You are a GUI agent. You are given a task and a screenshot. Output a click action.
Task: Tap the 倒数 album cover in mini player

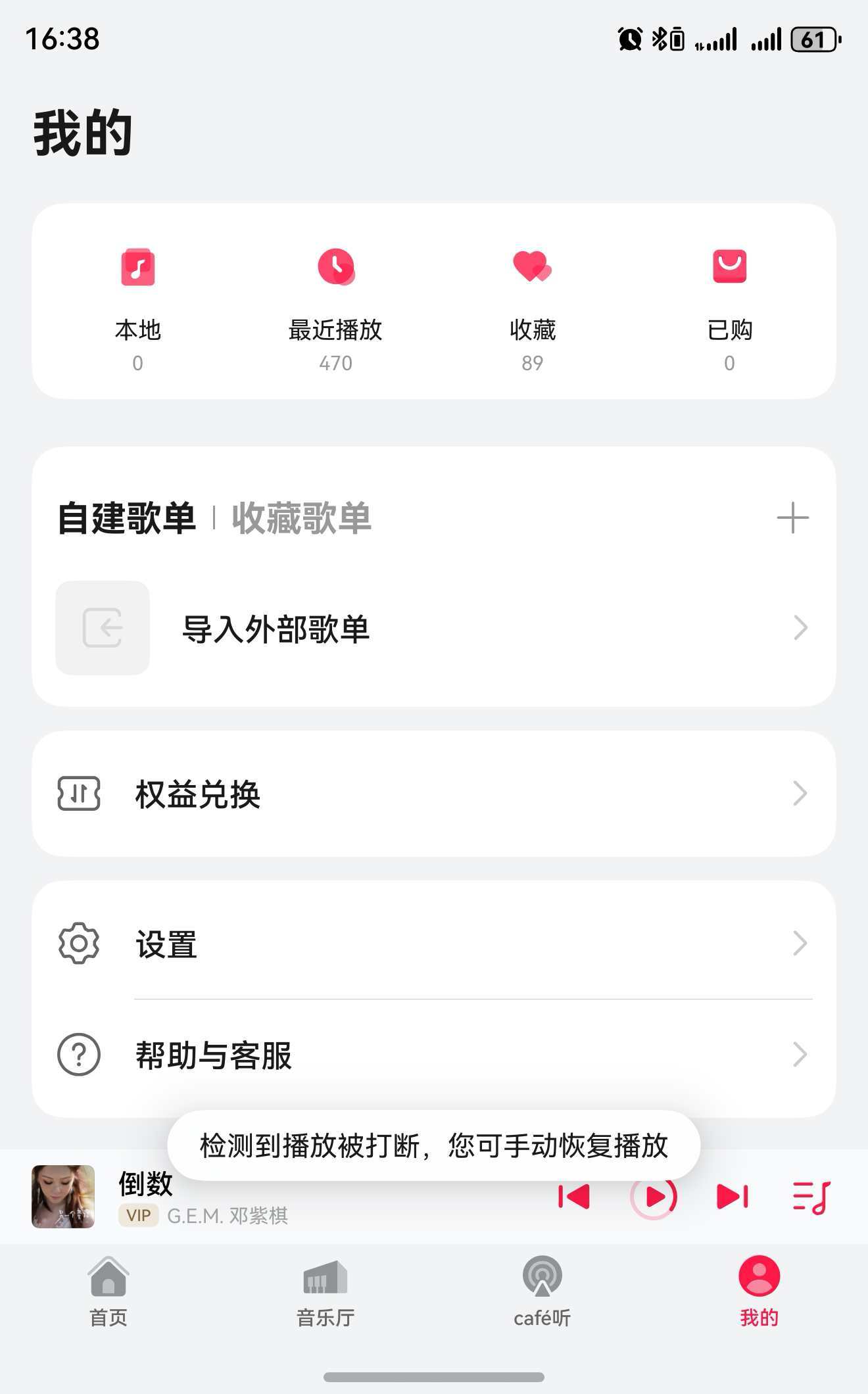point(63,1197)
